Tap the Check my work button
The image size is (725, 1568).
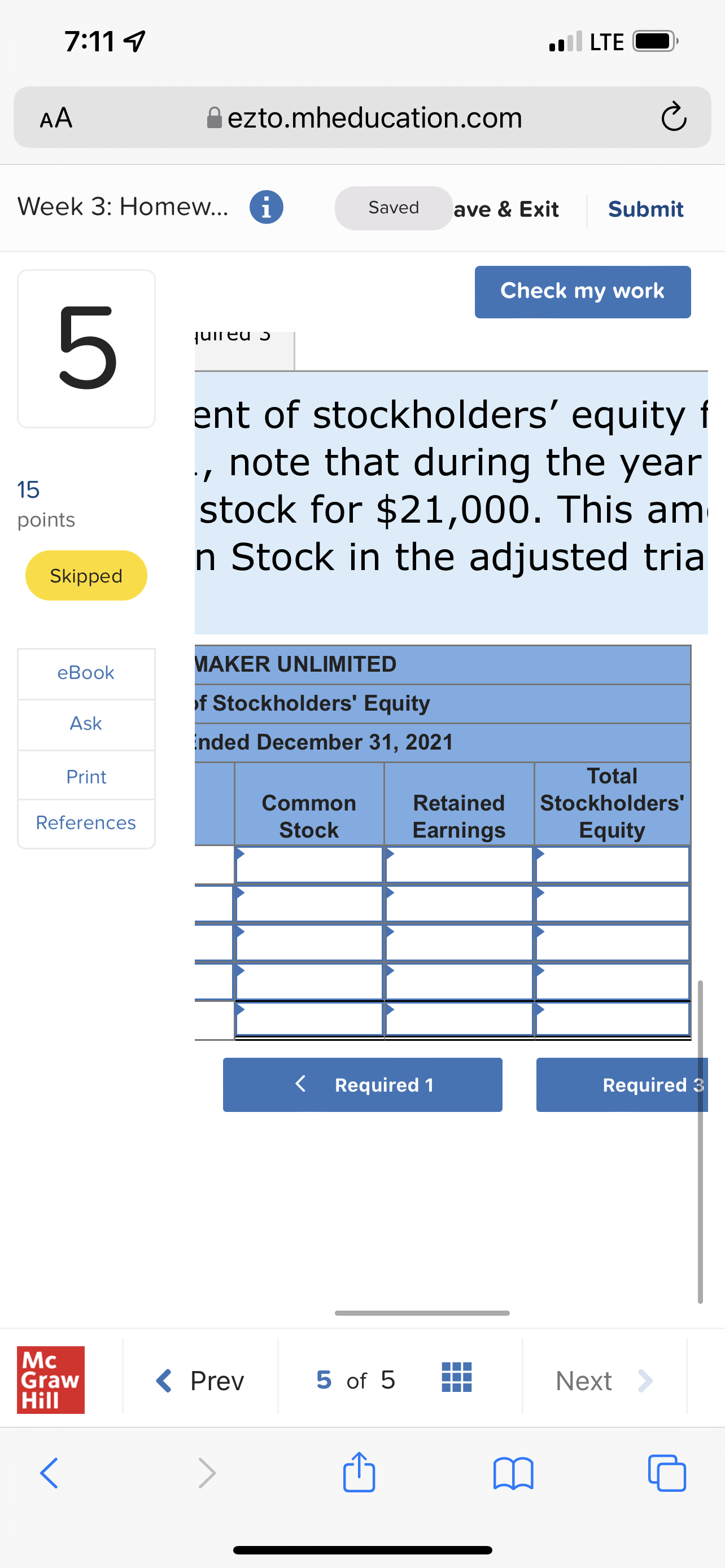[x=582, y=292]
